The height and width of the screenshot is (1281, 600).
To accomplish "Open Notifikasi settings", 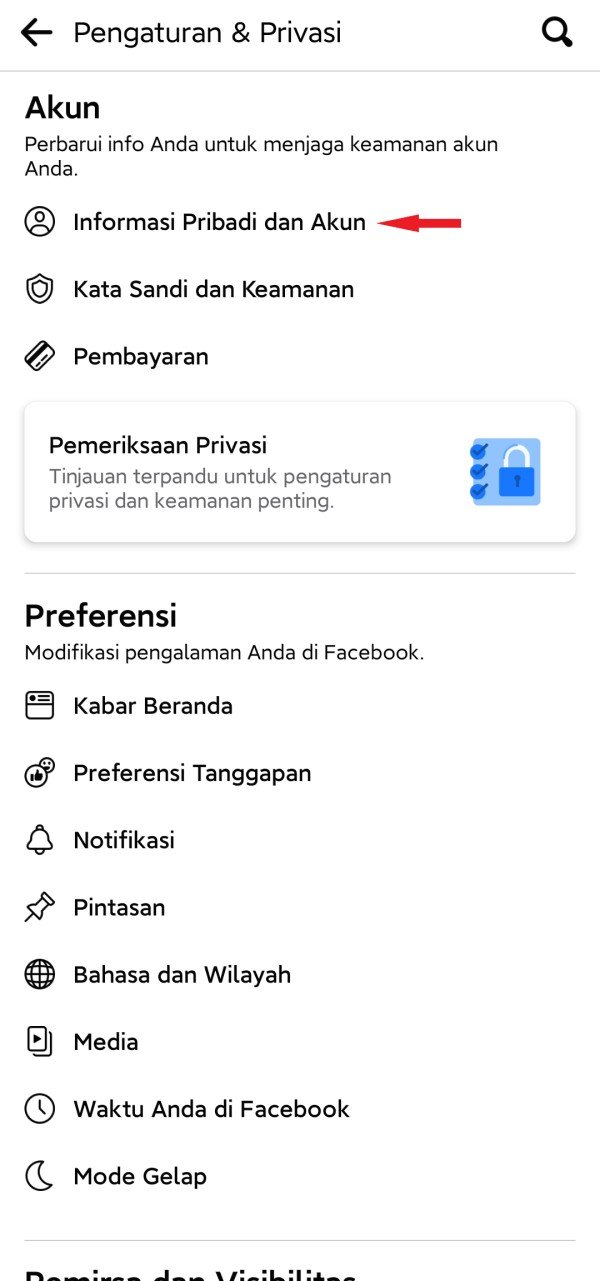I will click(x=124, y=840).
